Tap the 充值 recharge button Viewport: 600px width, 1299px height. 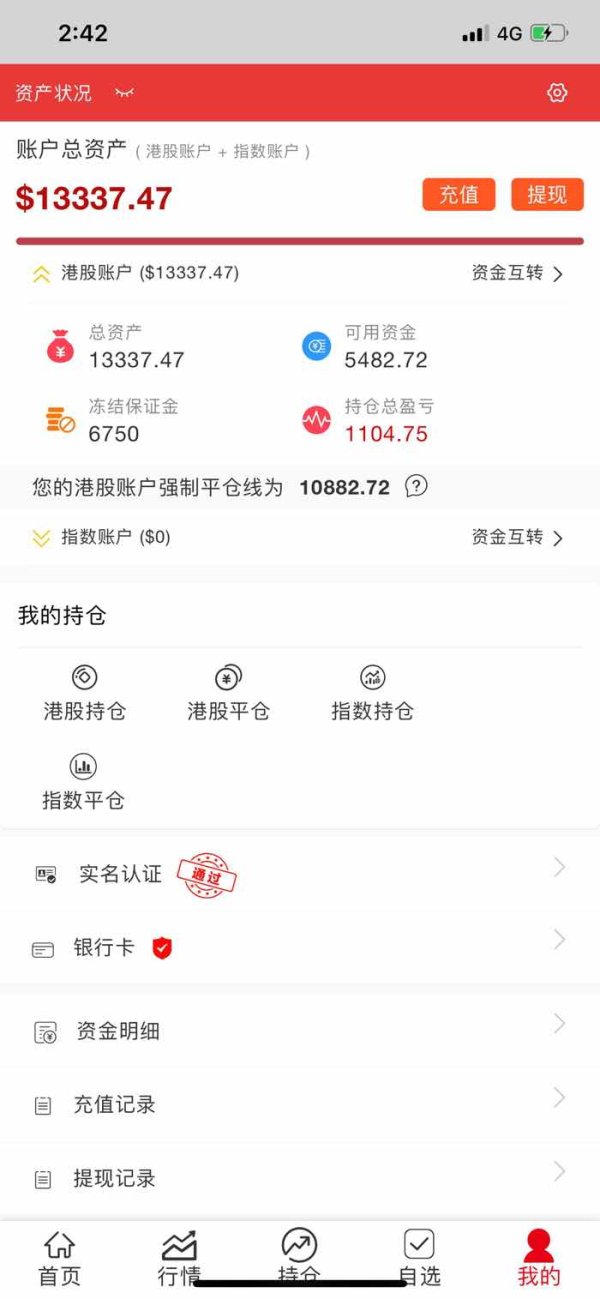click(459, 194)
